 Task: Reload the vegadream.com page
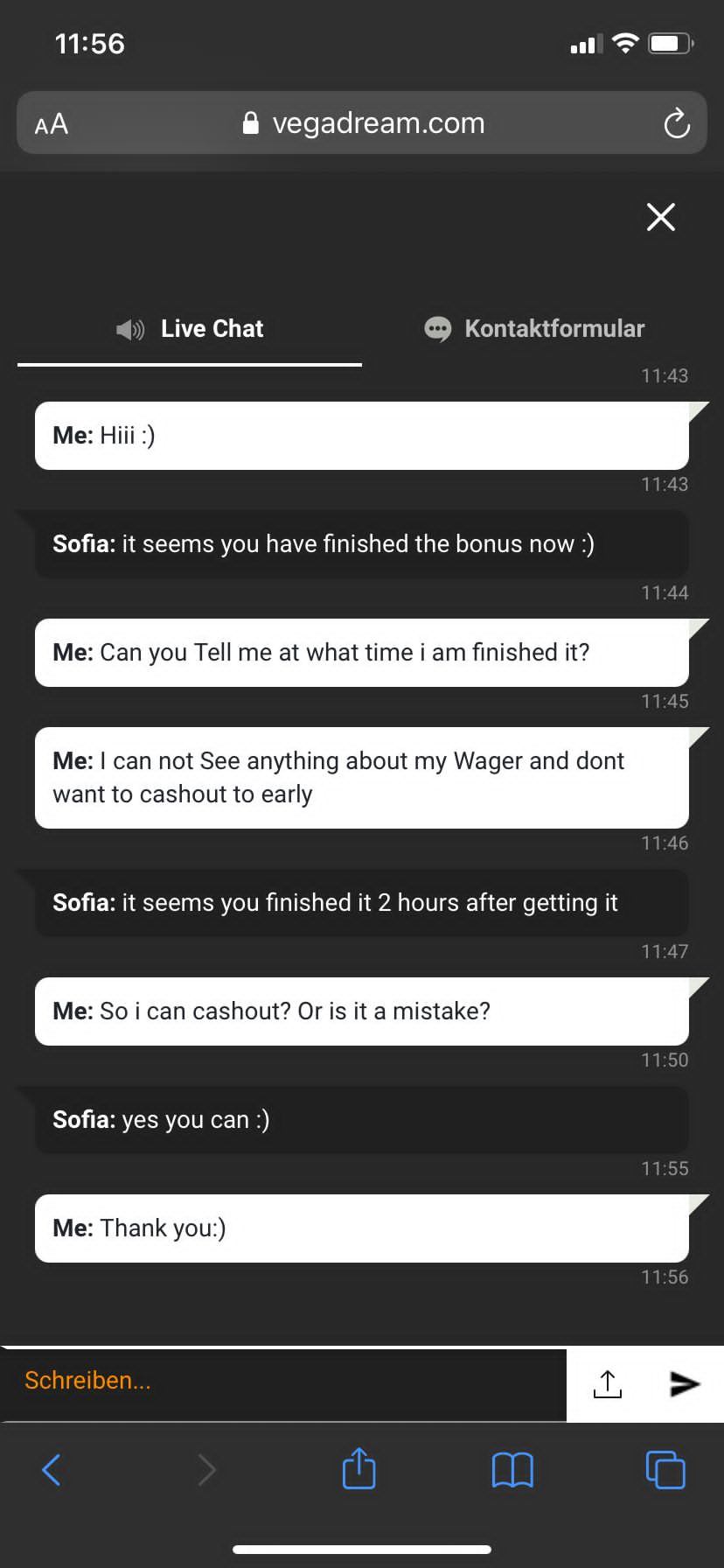point(677,123)
